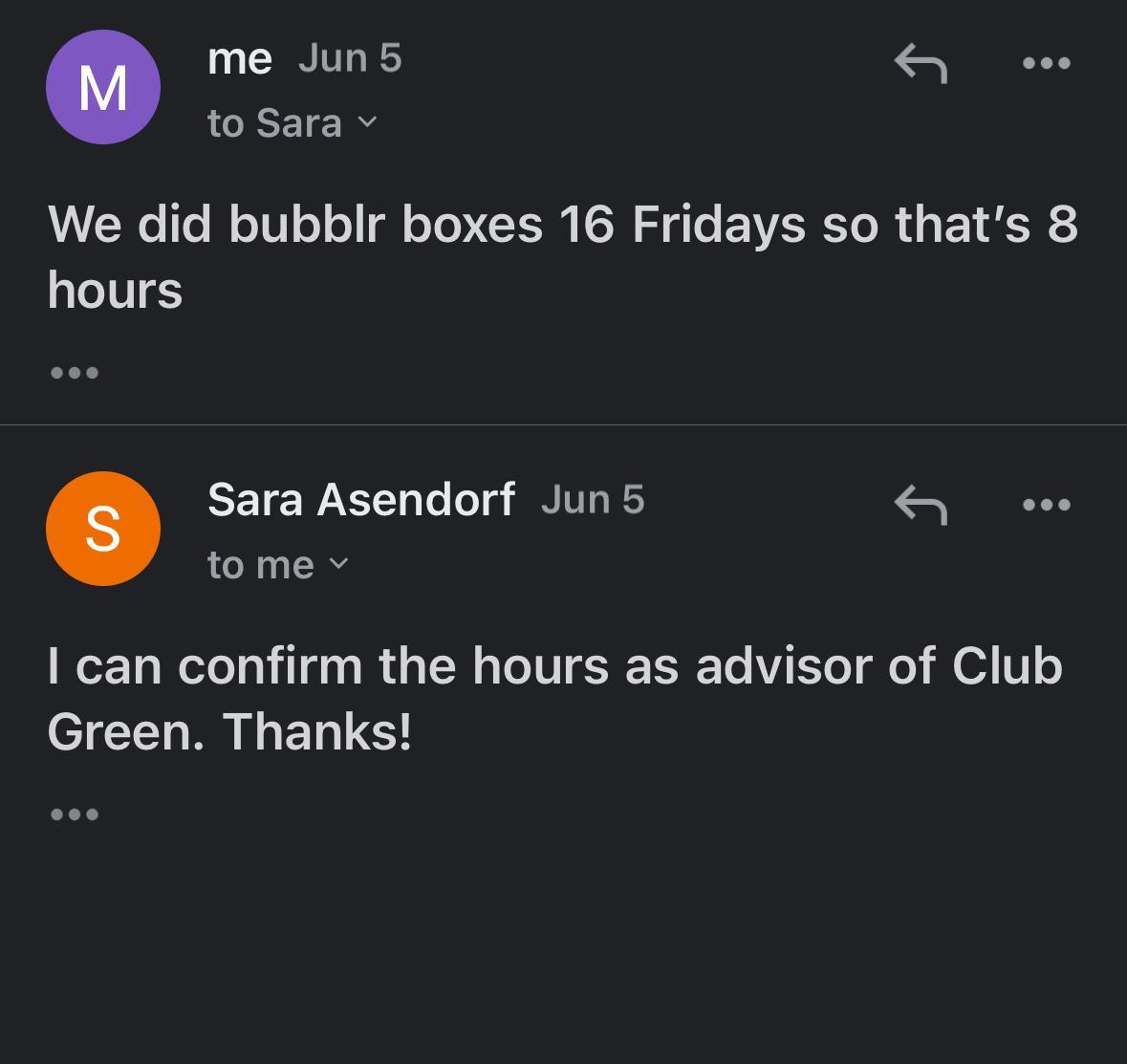
Task: Show trimmed content under Sara's Club Green message
Action: click(75, 814)
